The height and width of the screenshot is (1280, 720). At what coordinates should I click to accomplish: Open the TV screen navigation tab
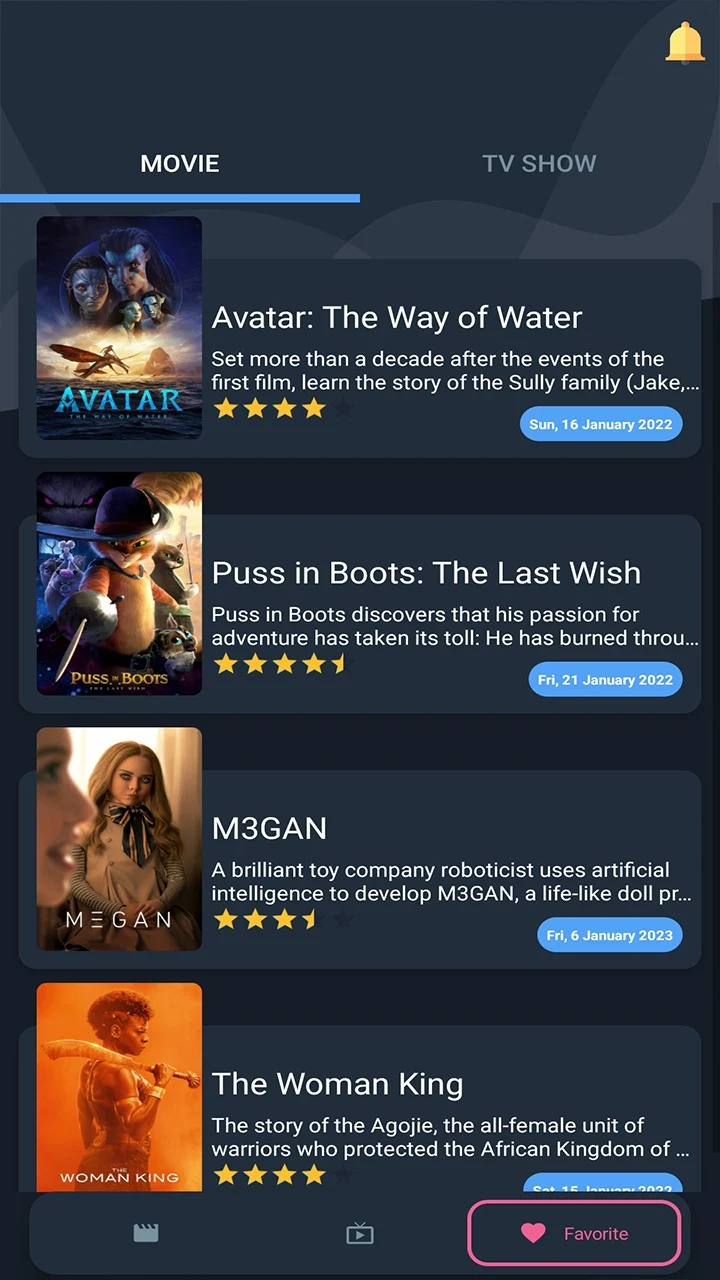click(360, 1233)
